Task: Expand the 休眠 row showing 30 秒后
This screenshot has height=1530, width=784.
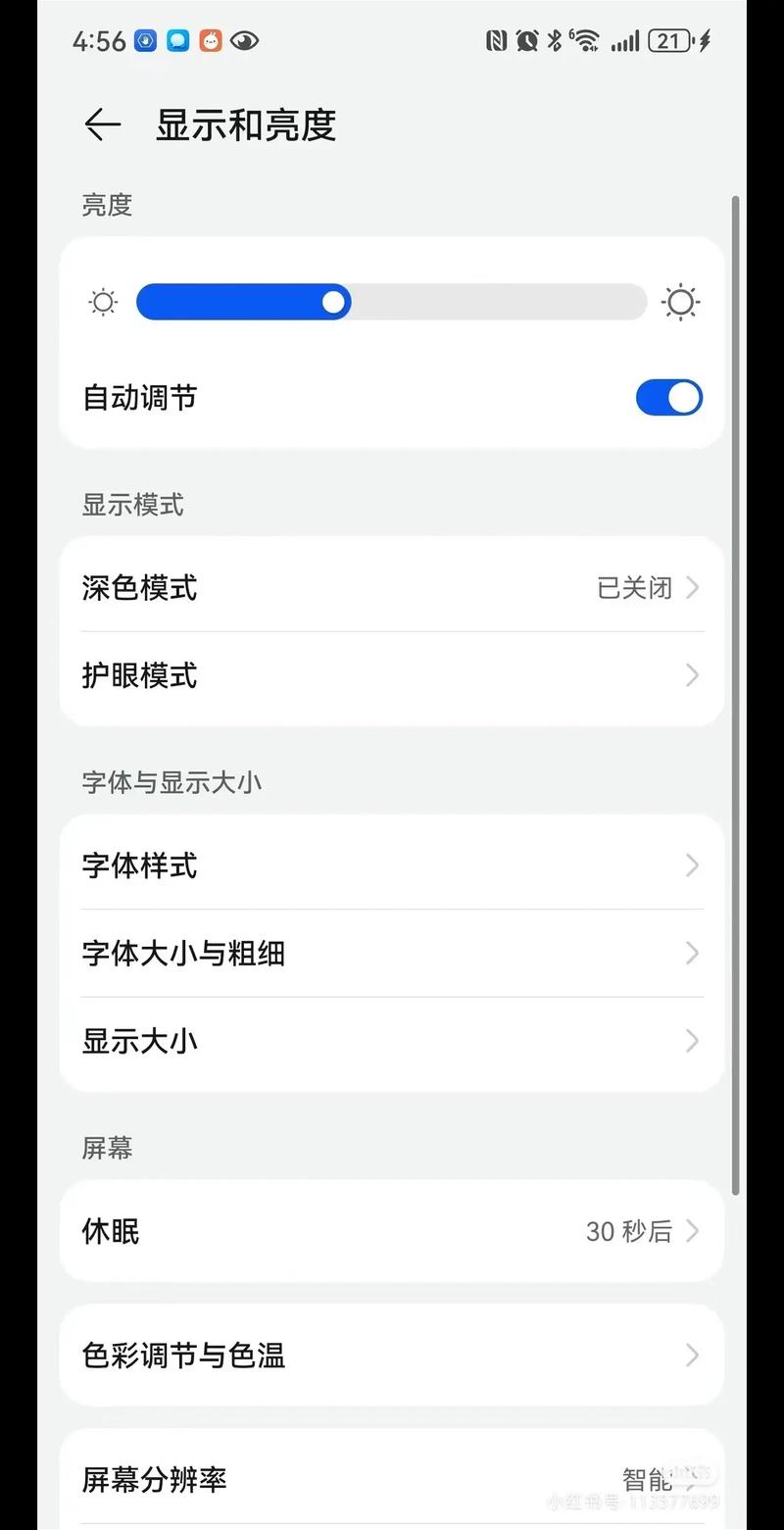Action: click(392, 1231)
